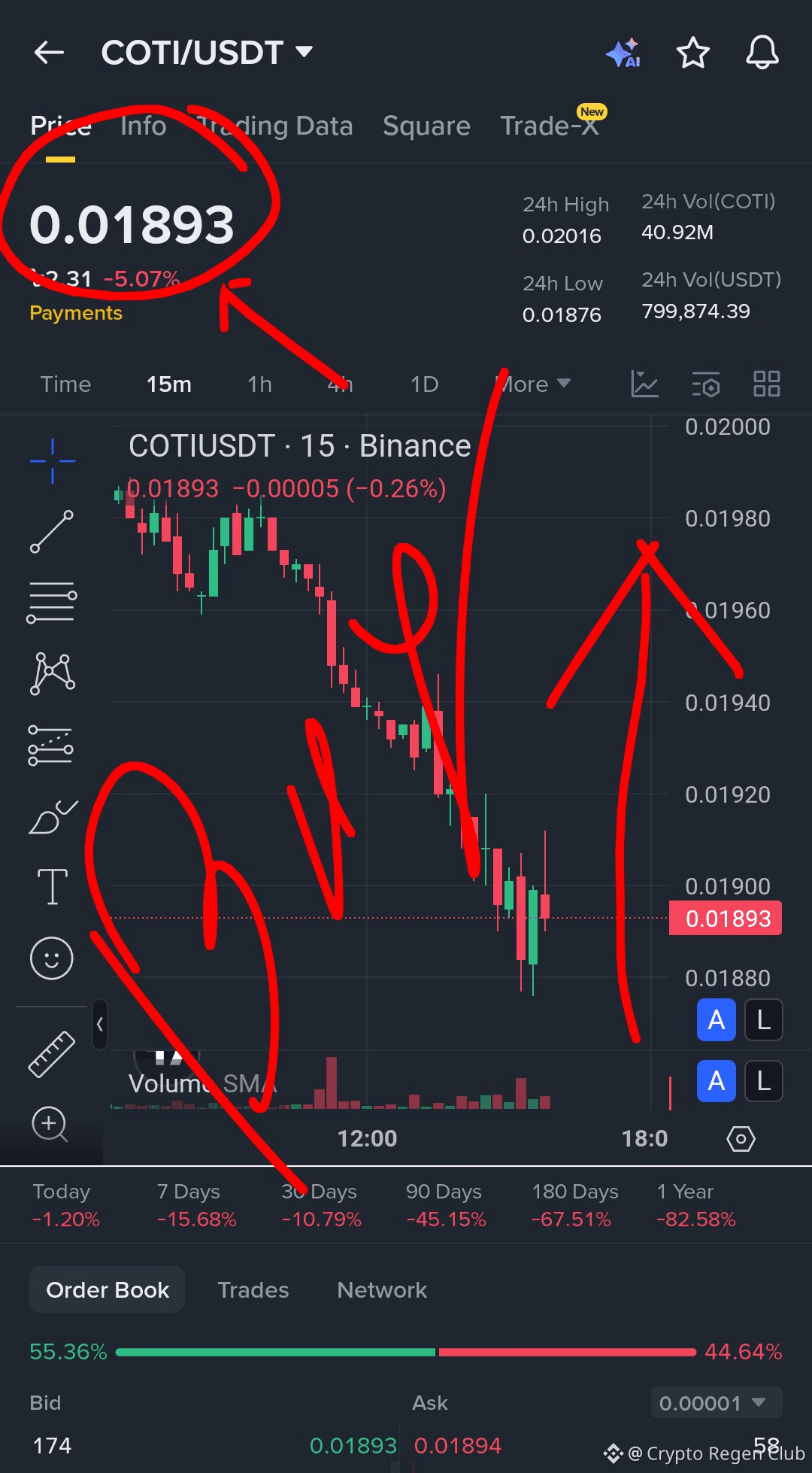812x1473 pixels.
Task: Select the 1h candle interval
Action: [259, 384]
